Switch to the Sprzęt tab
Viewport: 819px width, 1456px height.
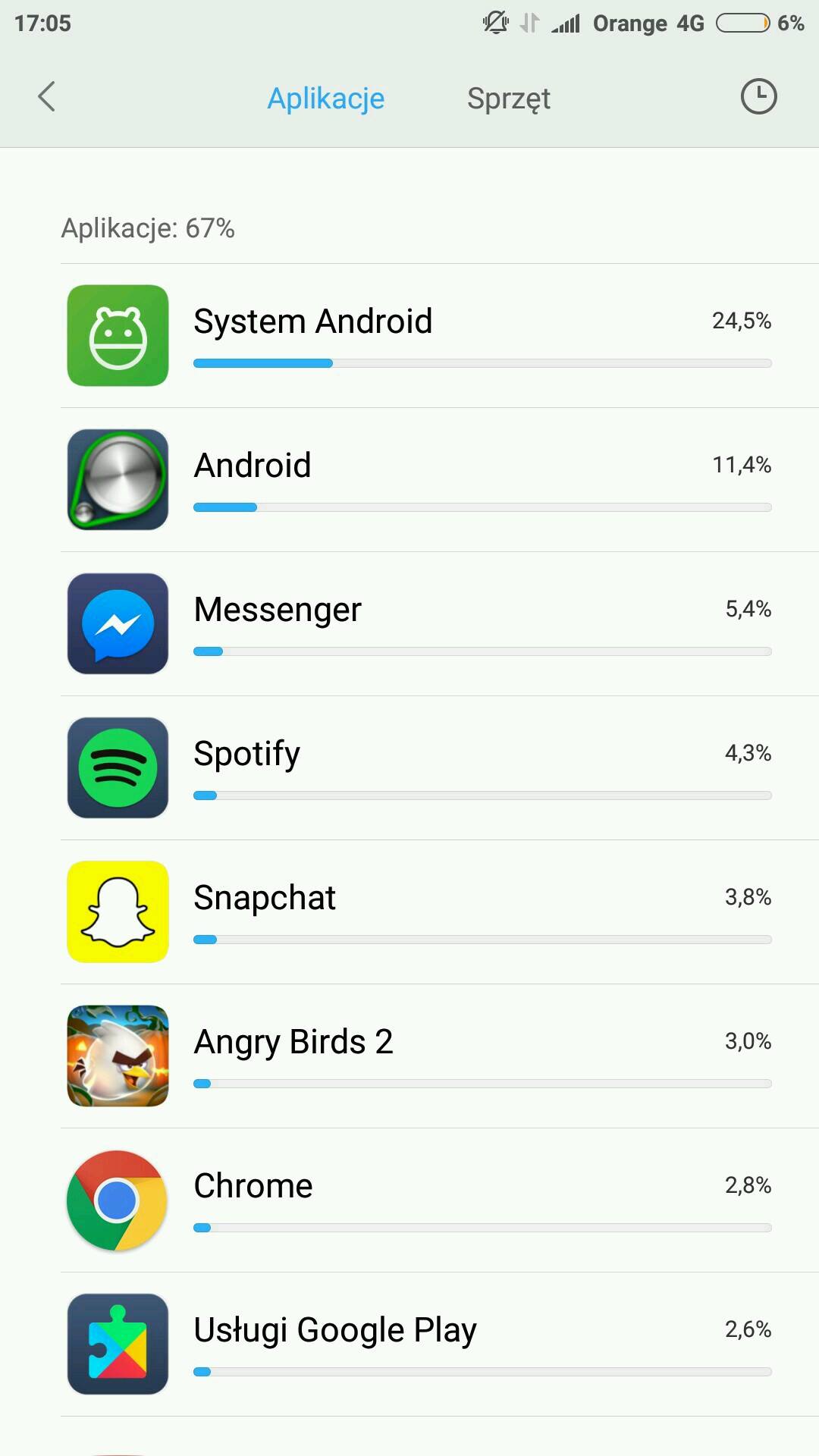click(x=508, y=99)
